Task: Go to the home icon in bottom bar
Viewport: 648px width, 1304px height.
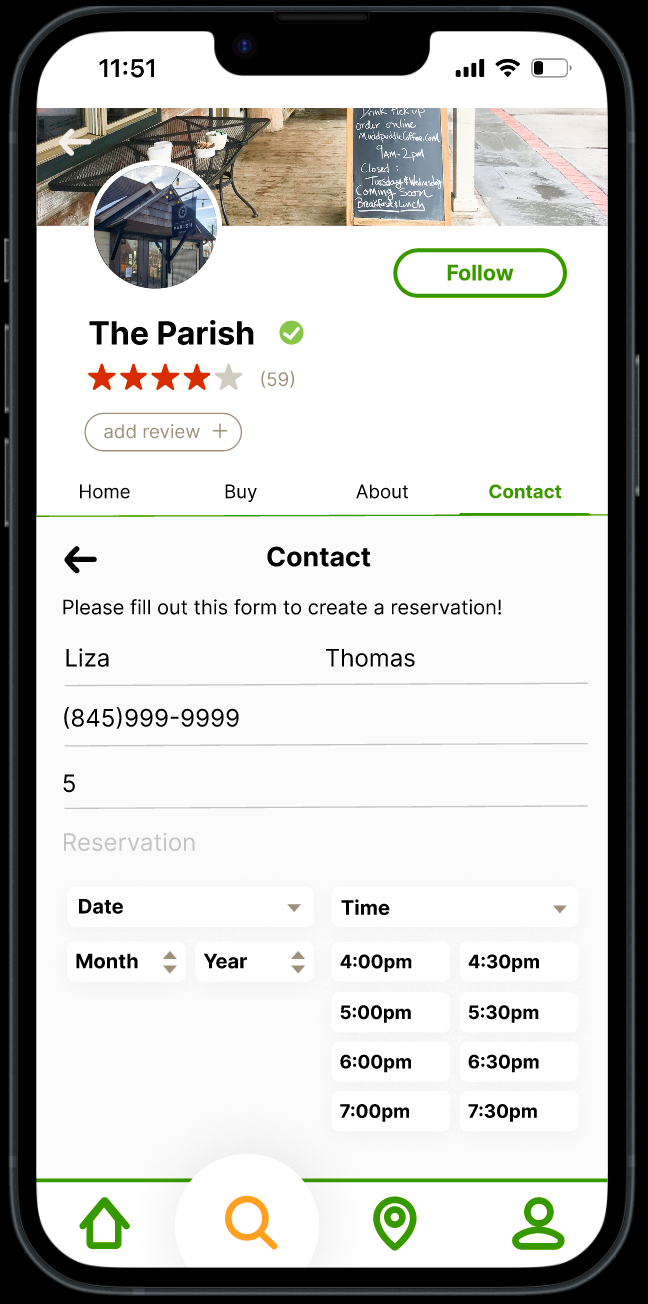Action: [x=105, y=1224]
